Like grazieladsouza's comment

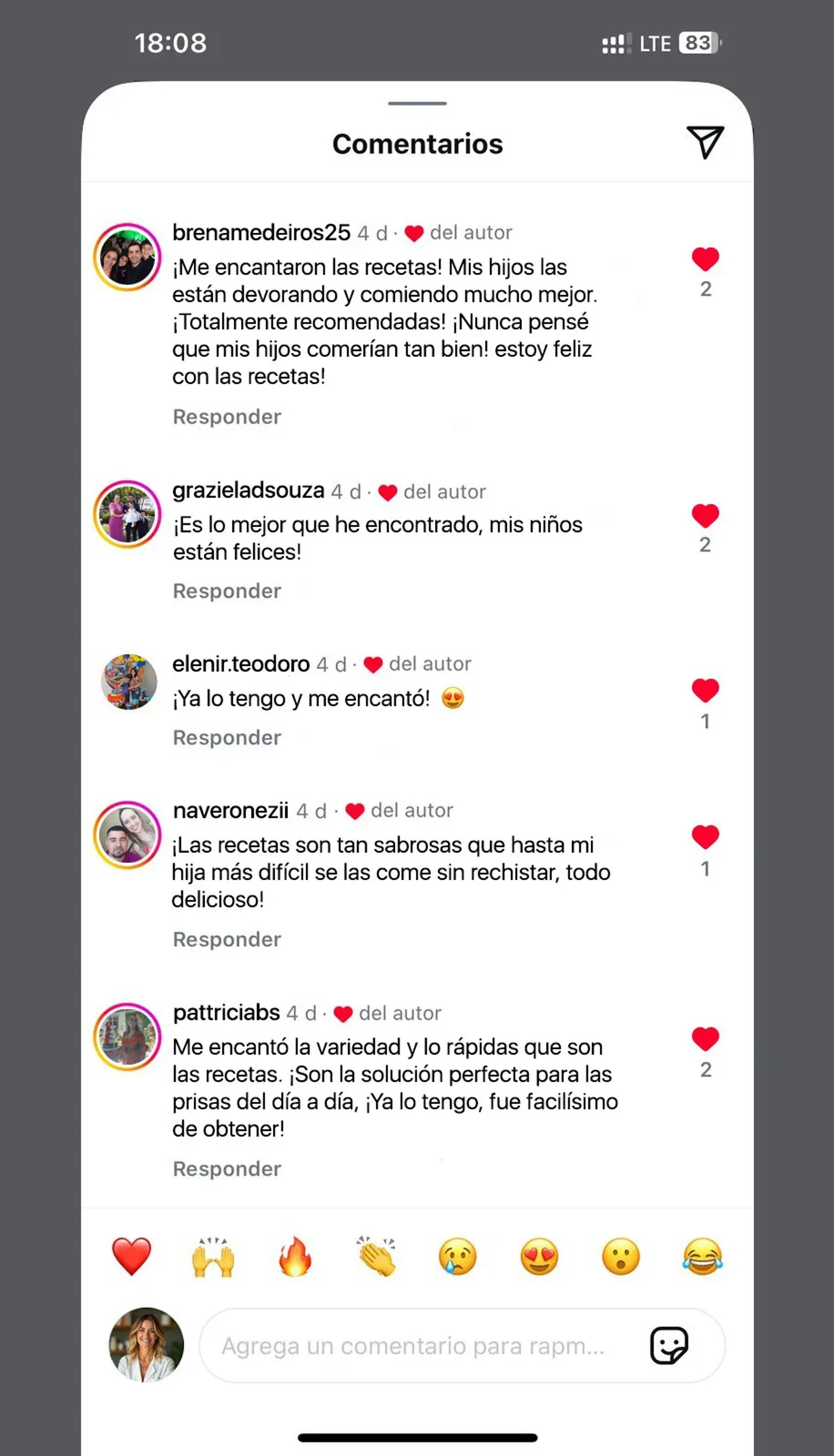(x=705, y=515)
